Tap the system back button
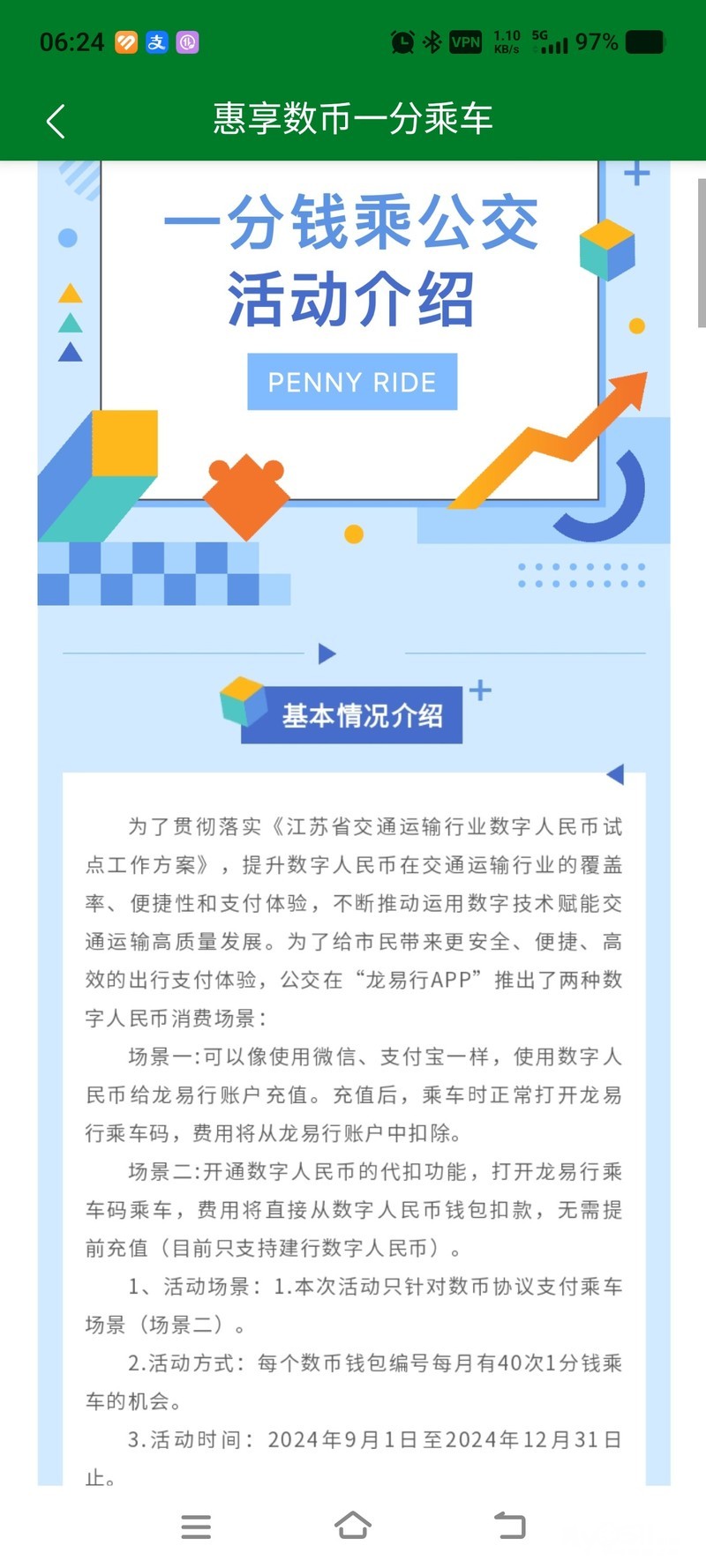The image size is (706, 1568). click(x=509, y=1525)
